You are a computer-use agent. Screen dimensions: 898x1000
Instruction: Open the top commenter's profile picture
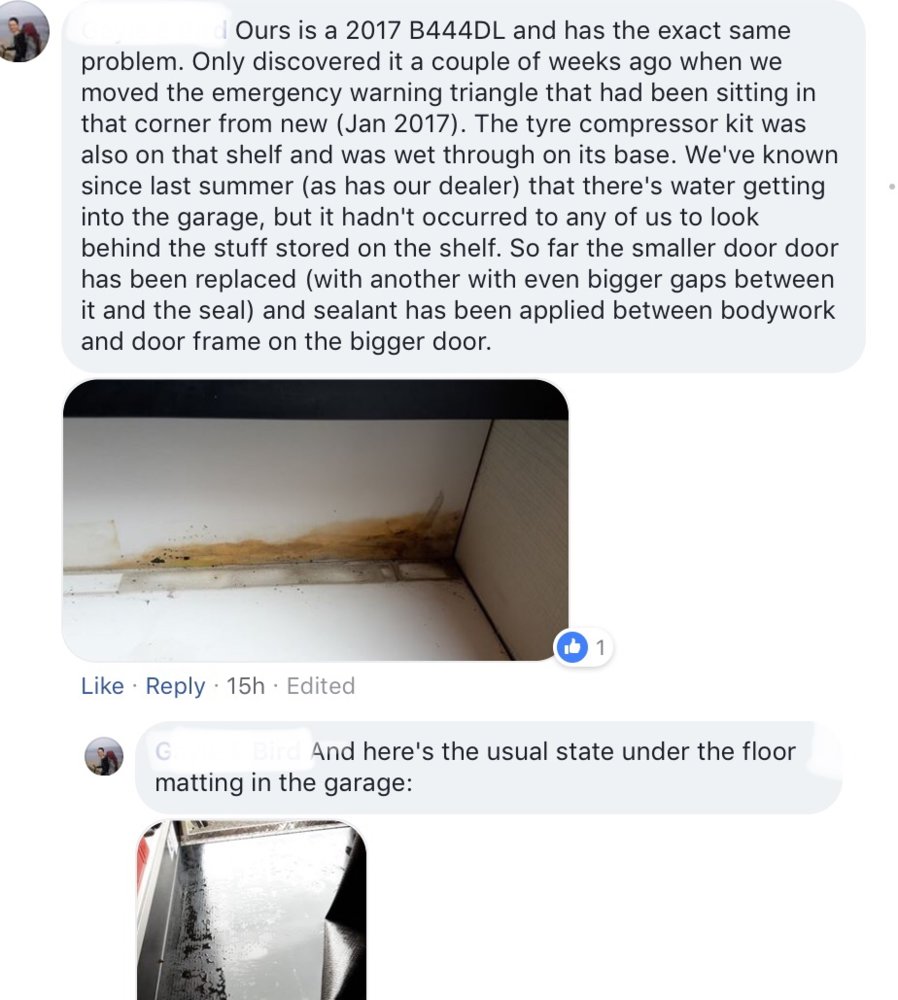point(24,32)
